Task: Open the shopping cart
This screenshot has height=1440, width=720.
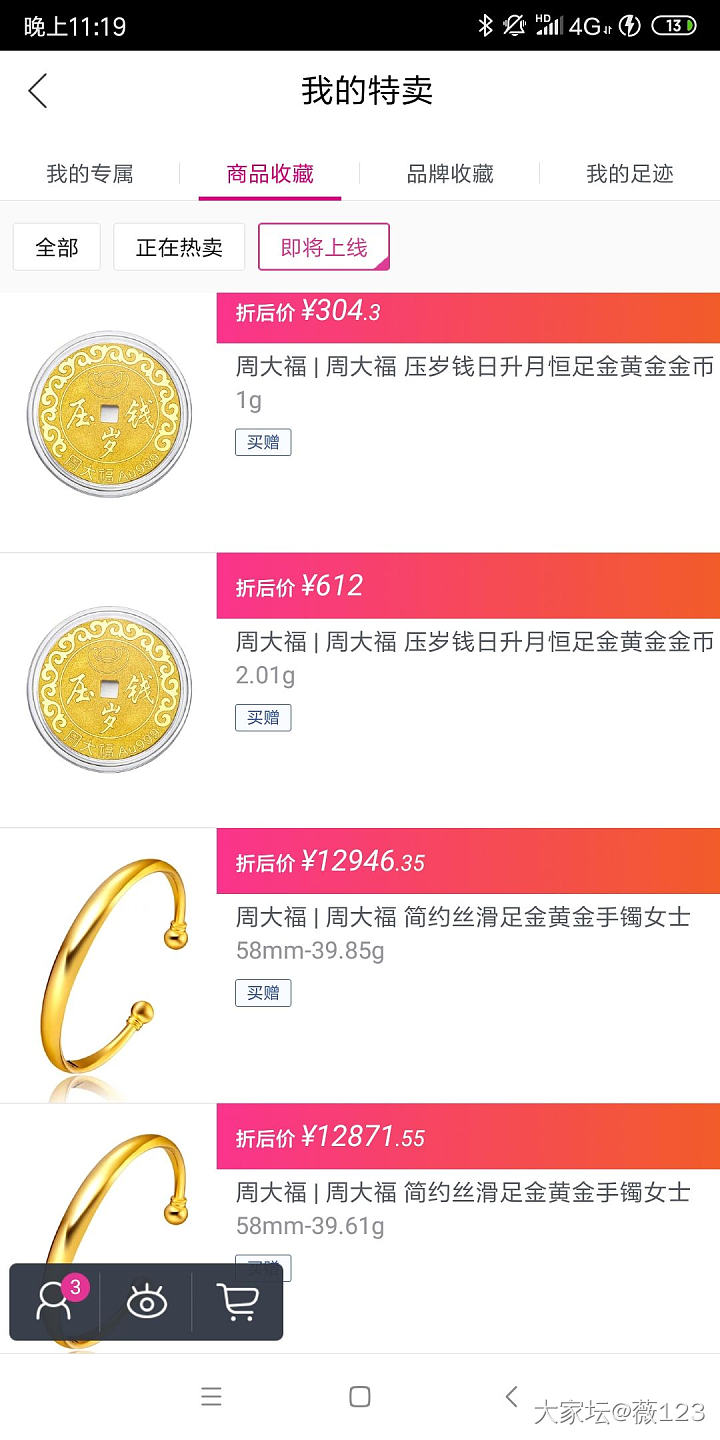Action: click(237, 1302)
